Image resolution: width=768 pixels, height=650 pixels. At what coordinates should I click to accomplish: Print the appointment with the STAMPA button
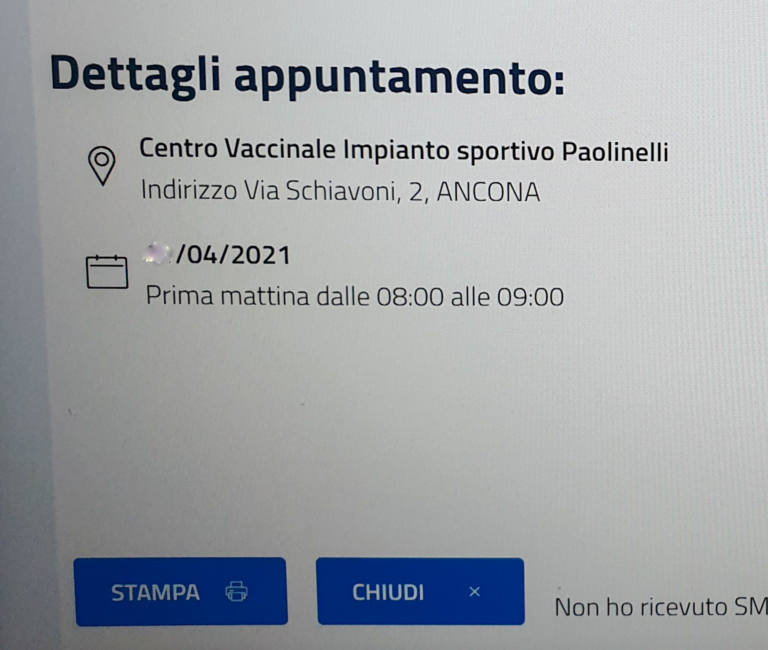[180, 592]
